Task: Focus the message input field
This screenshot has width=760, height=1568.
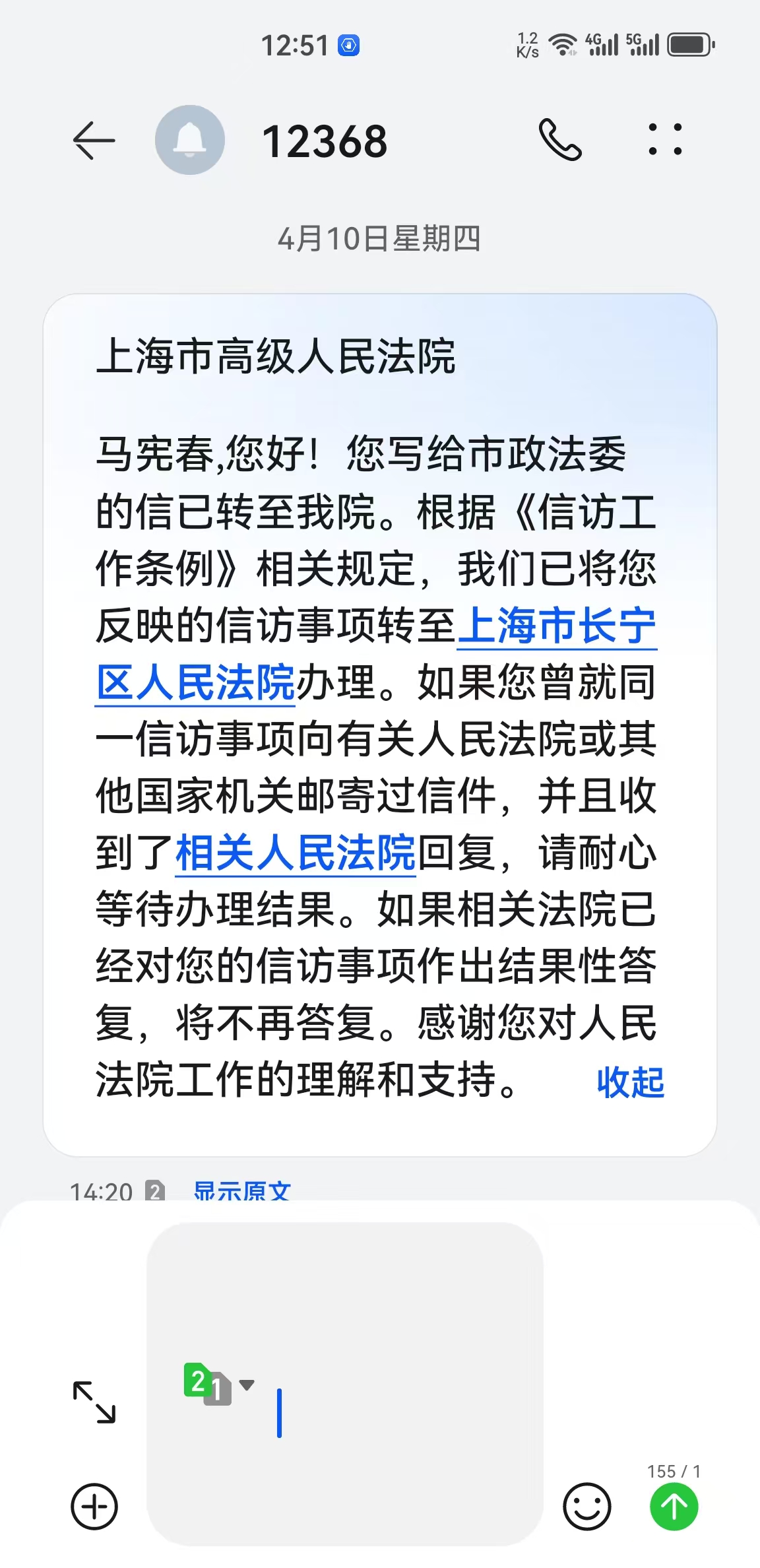Action: click(396, 1412)
